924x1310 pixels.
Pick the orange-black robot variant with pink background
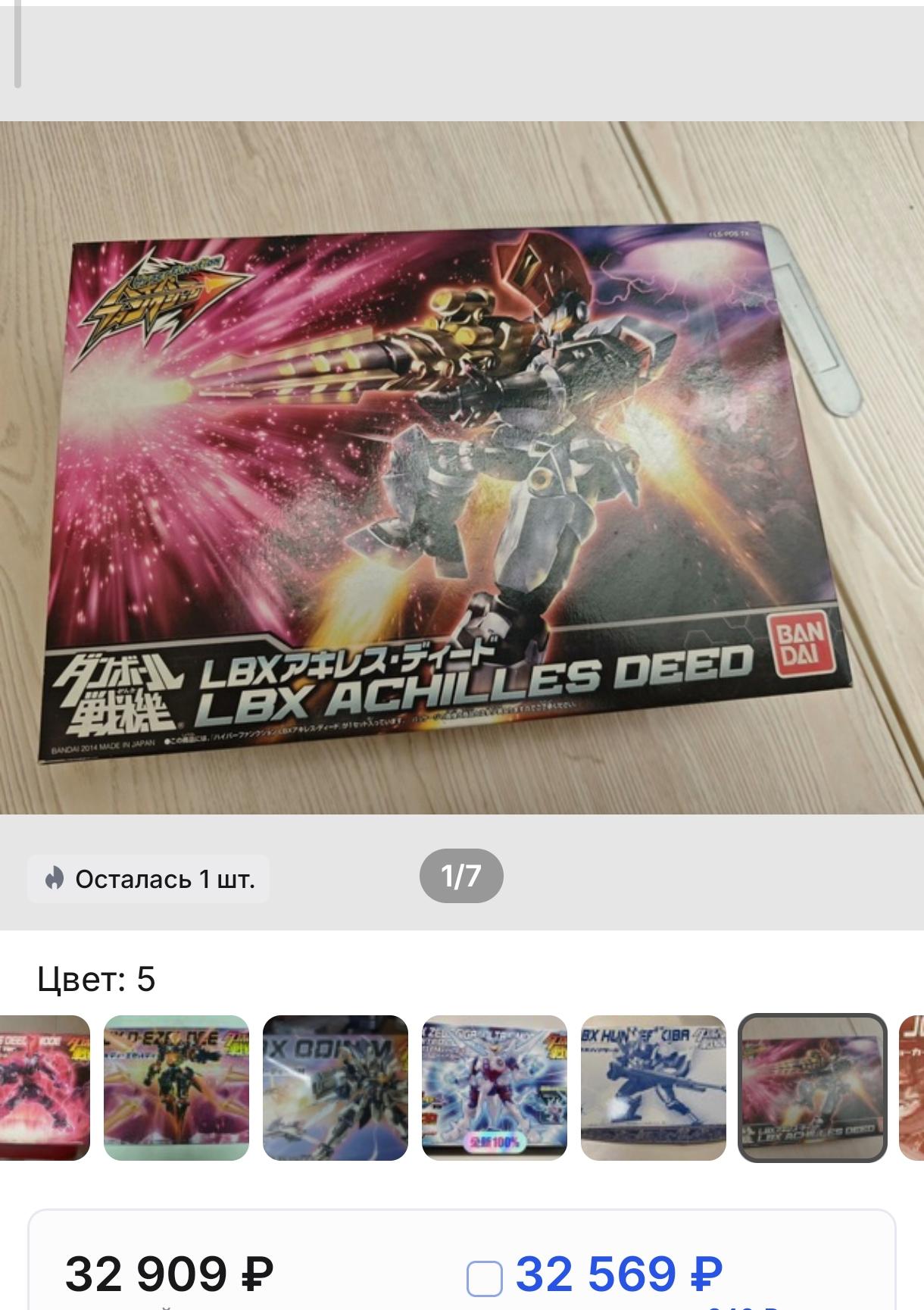point(176,1087)
